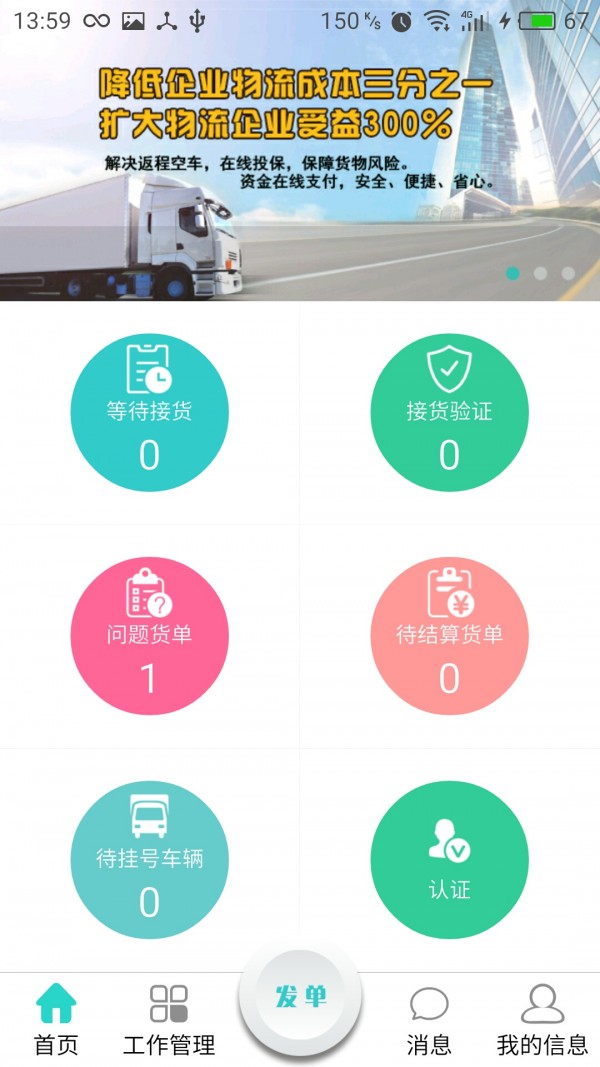Open 待挂号车辆 section
The height and width of the screenshot is (1067, 600).
pyautogui.click(x=149, y=860)
